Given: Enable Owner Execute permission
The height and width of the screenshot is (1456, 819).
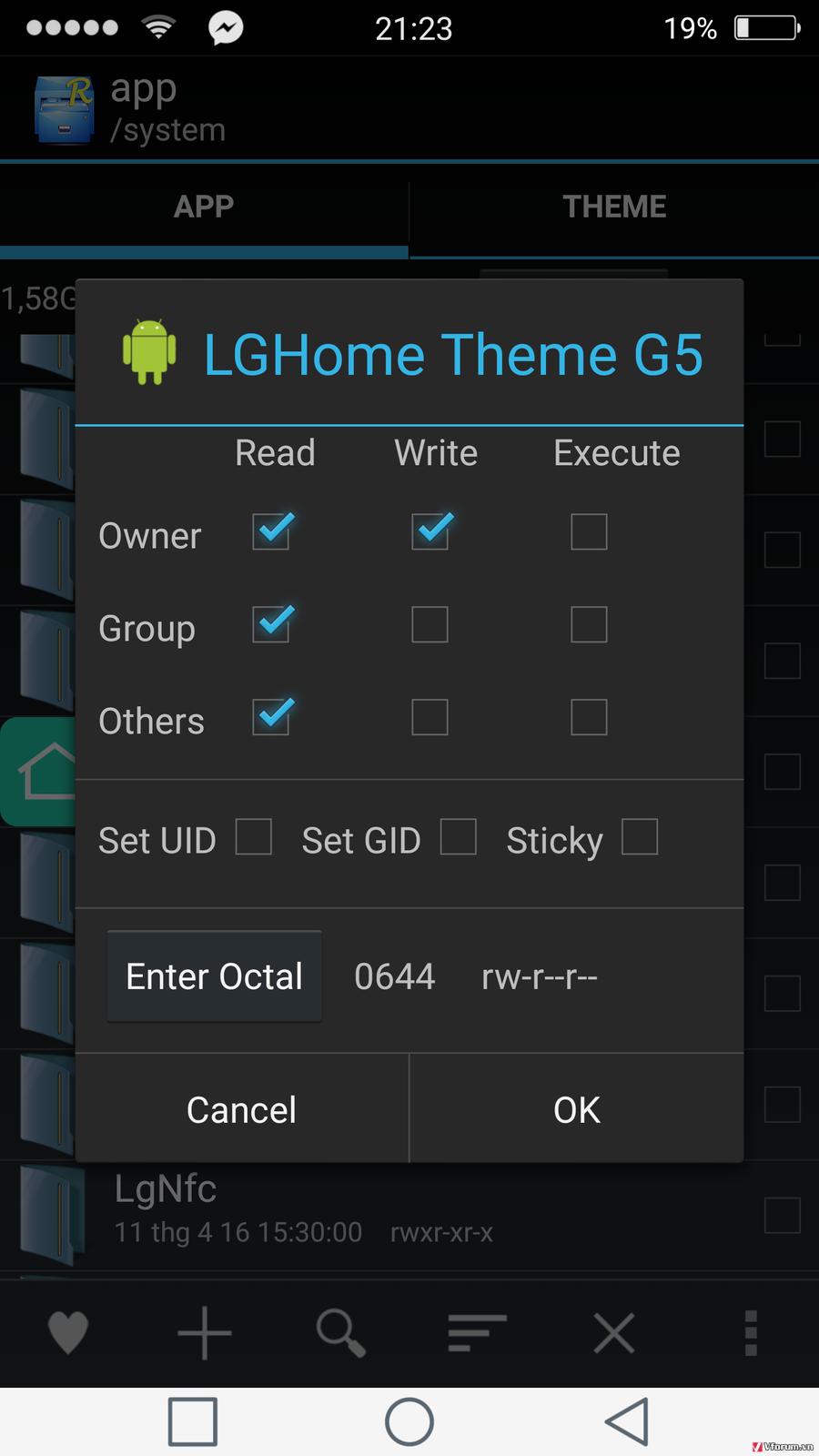Looking at the screenshot, I should click(x=589, y=532).
